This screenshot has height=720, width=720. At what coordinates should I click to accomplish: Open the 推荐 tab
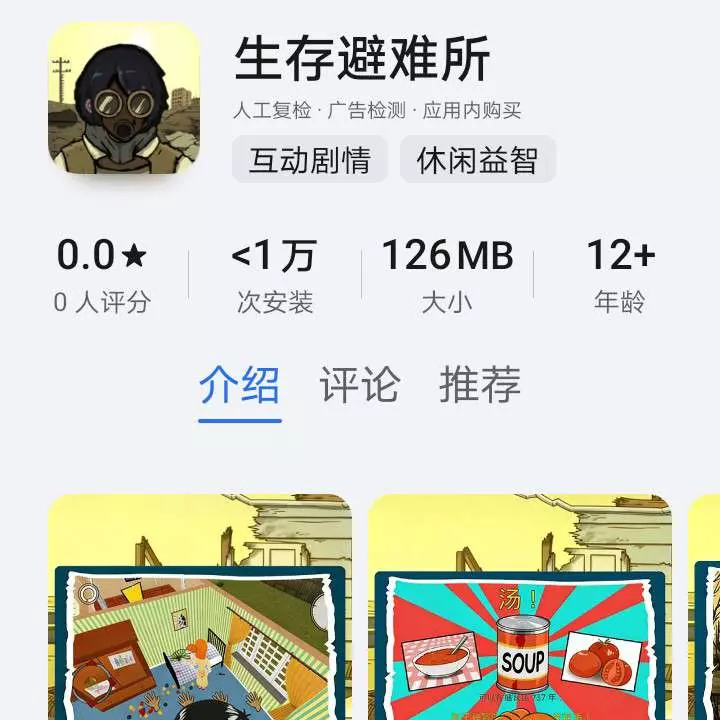click(480, 385)
